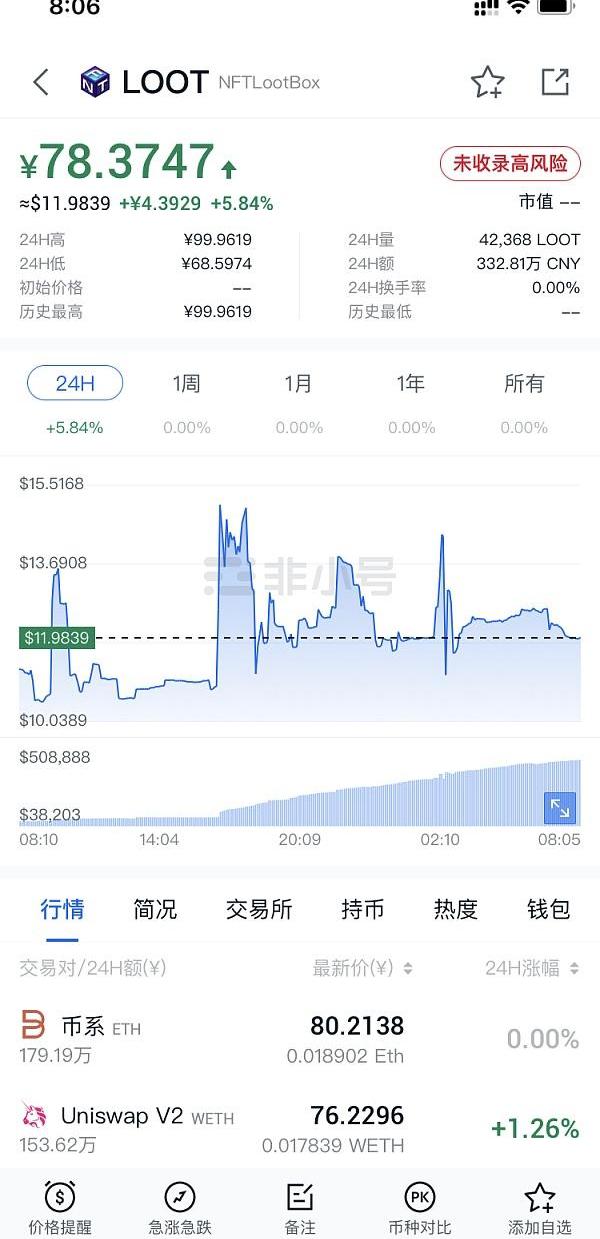Viewport: 600px width, 1239px height.
Task: Switch to the 交易所 tab
Action: 259,909
